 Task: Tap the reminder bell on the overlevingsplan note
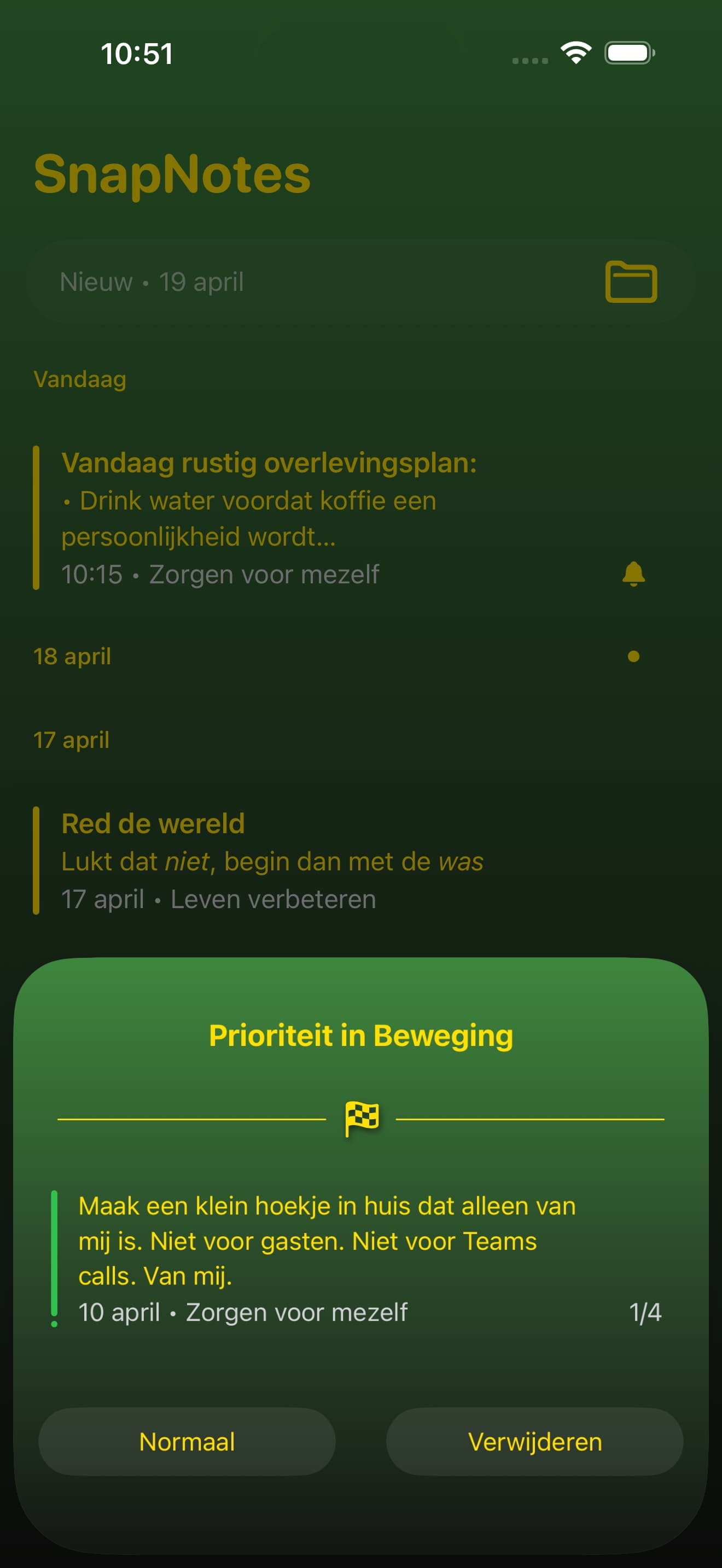pos(634,575)
